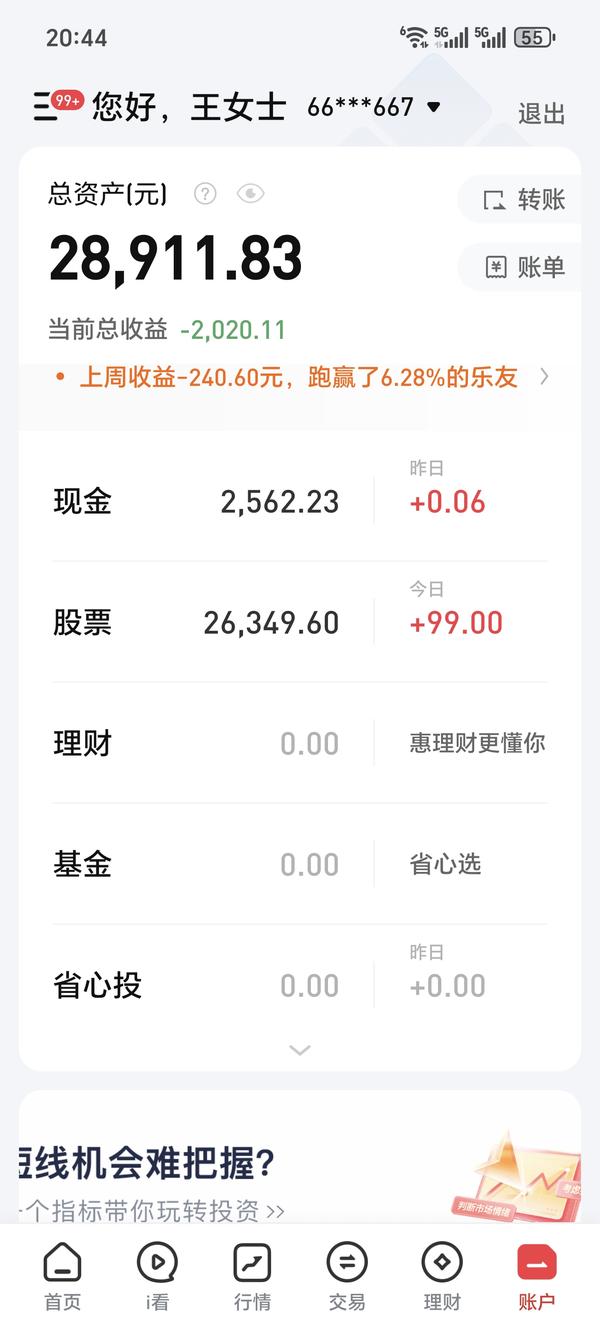
Task: Open the 现金 cash row
Action: point(300,501)
